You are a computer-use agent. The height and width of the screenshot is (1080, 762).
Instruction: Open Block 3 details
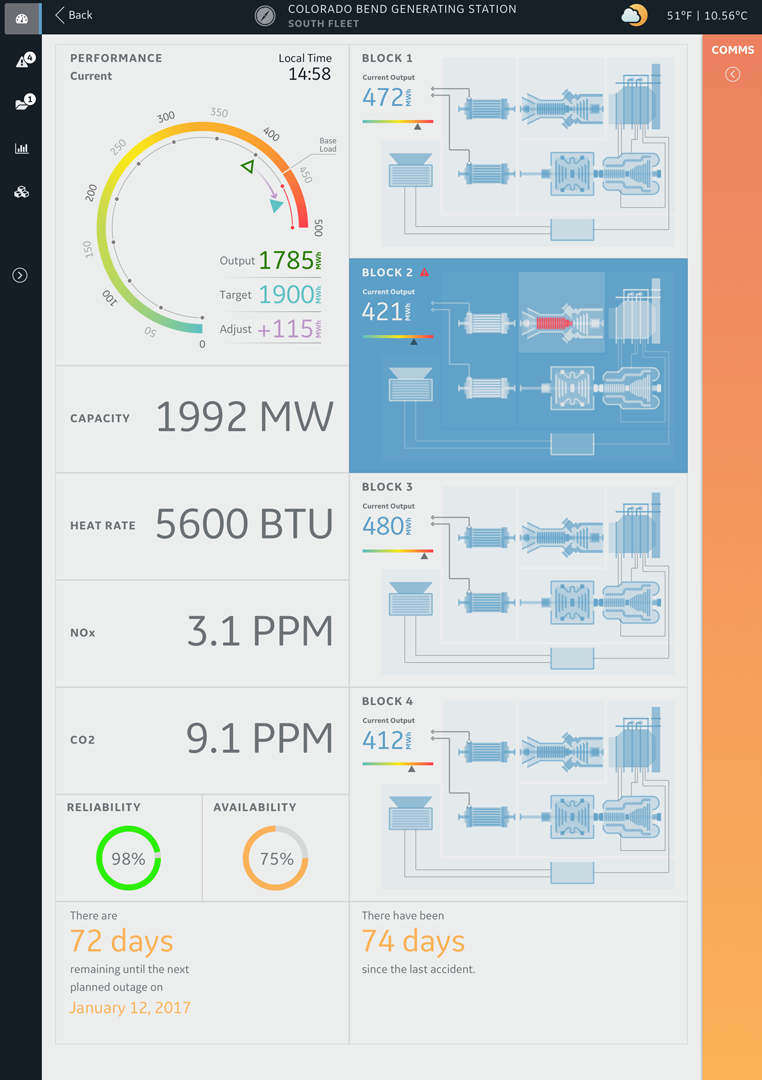[518, 580]
